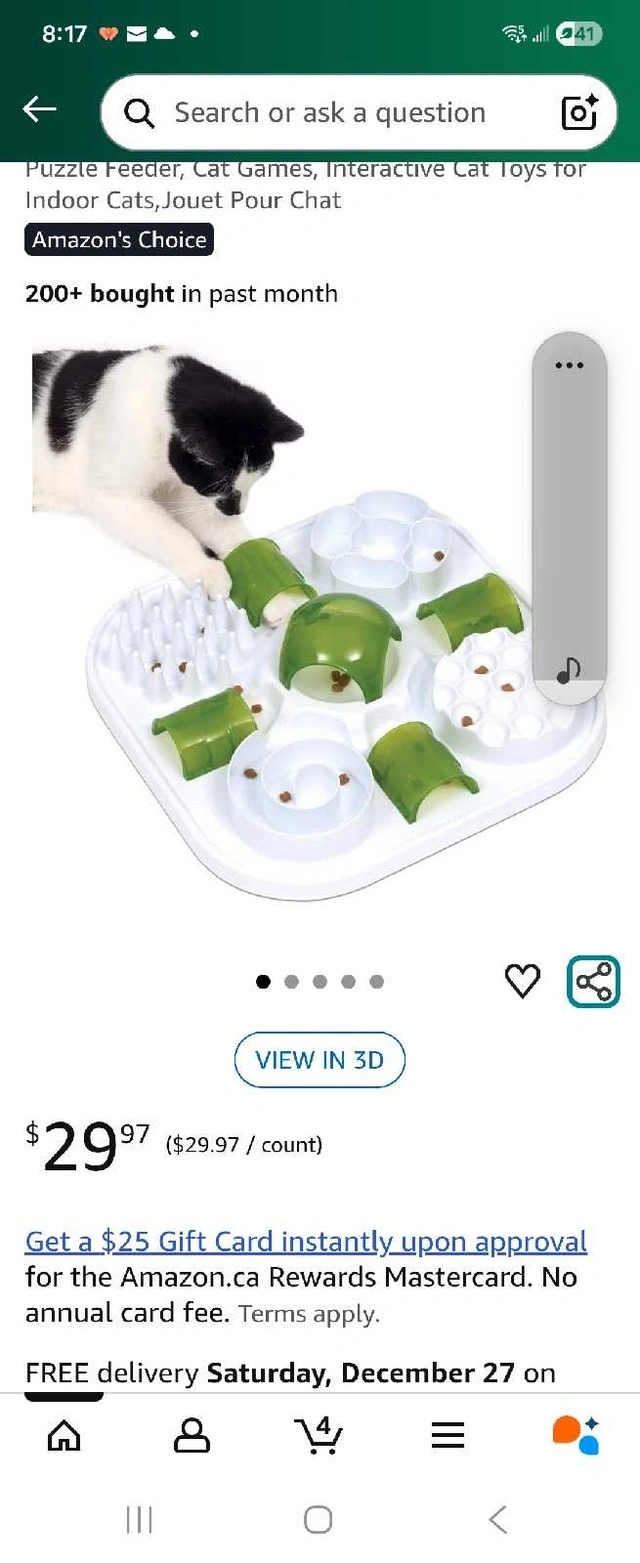Open the hamburger menu tab
The width and height of the screenshot is (640, 1563).
click(x=448, y=1436)
